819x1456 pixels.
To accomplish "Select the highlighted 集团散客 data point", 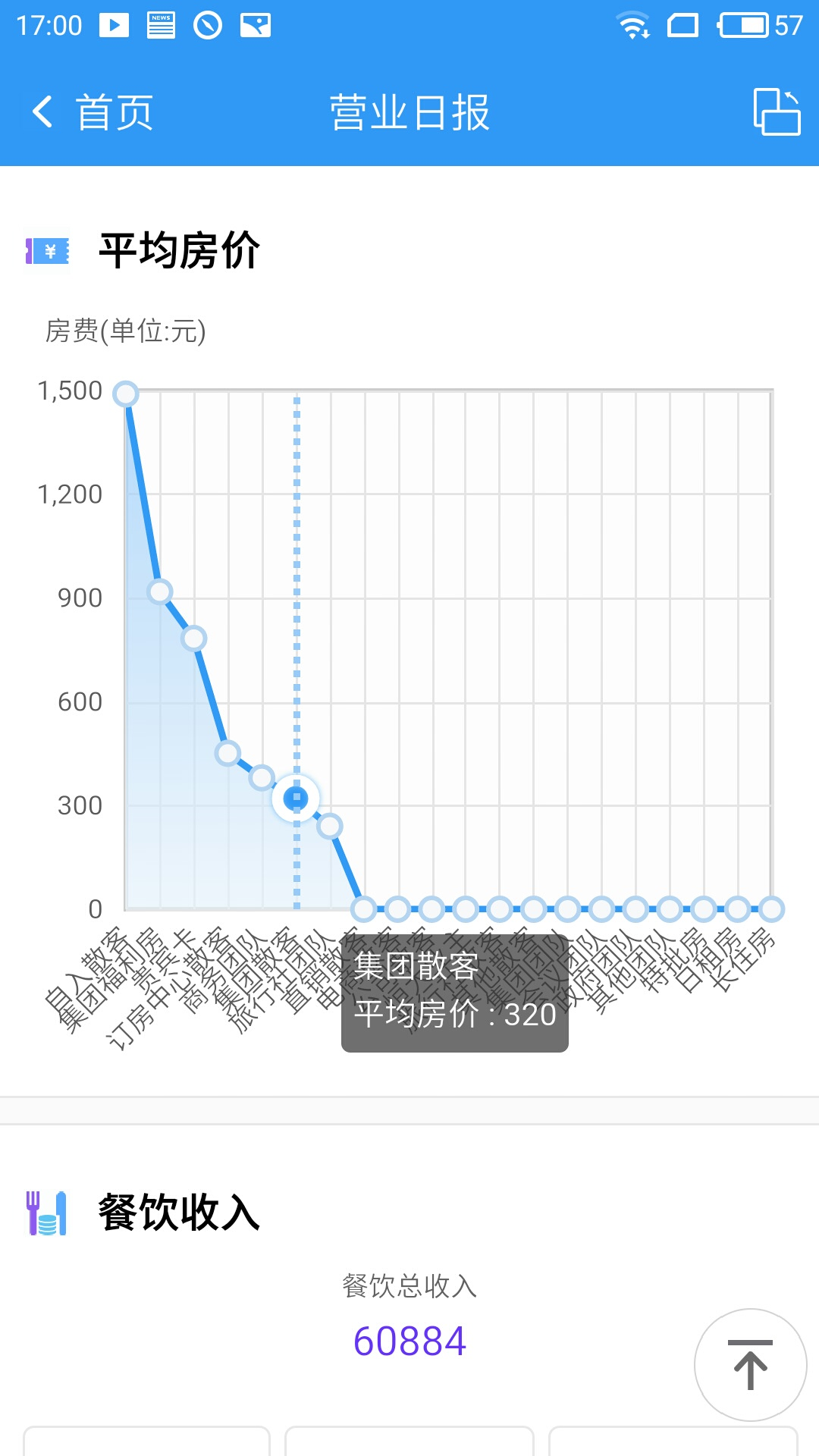I will click(x=296, y=799).
